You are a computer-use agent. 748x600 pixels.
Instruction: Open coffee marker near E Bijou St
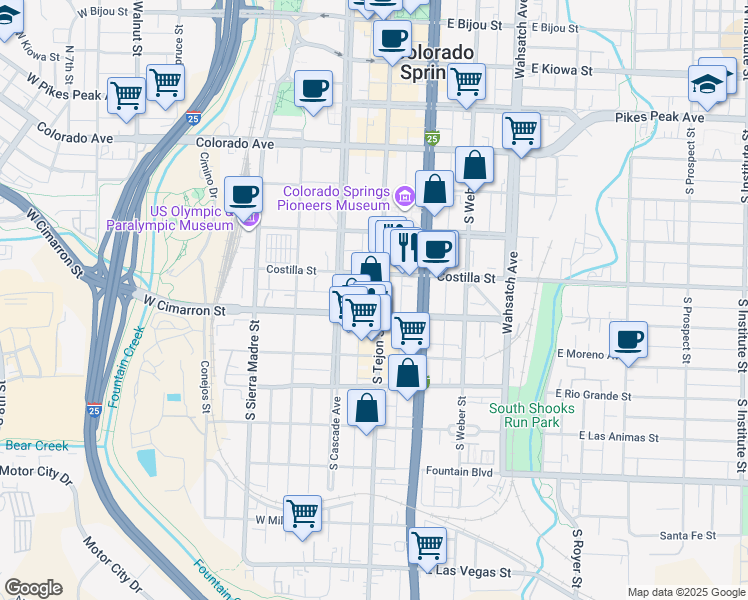392,40
